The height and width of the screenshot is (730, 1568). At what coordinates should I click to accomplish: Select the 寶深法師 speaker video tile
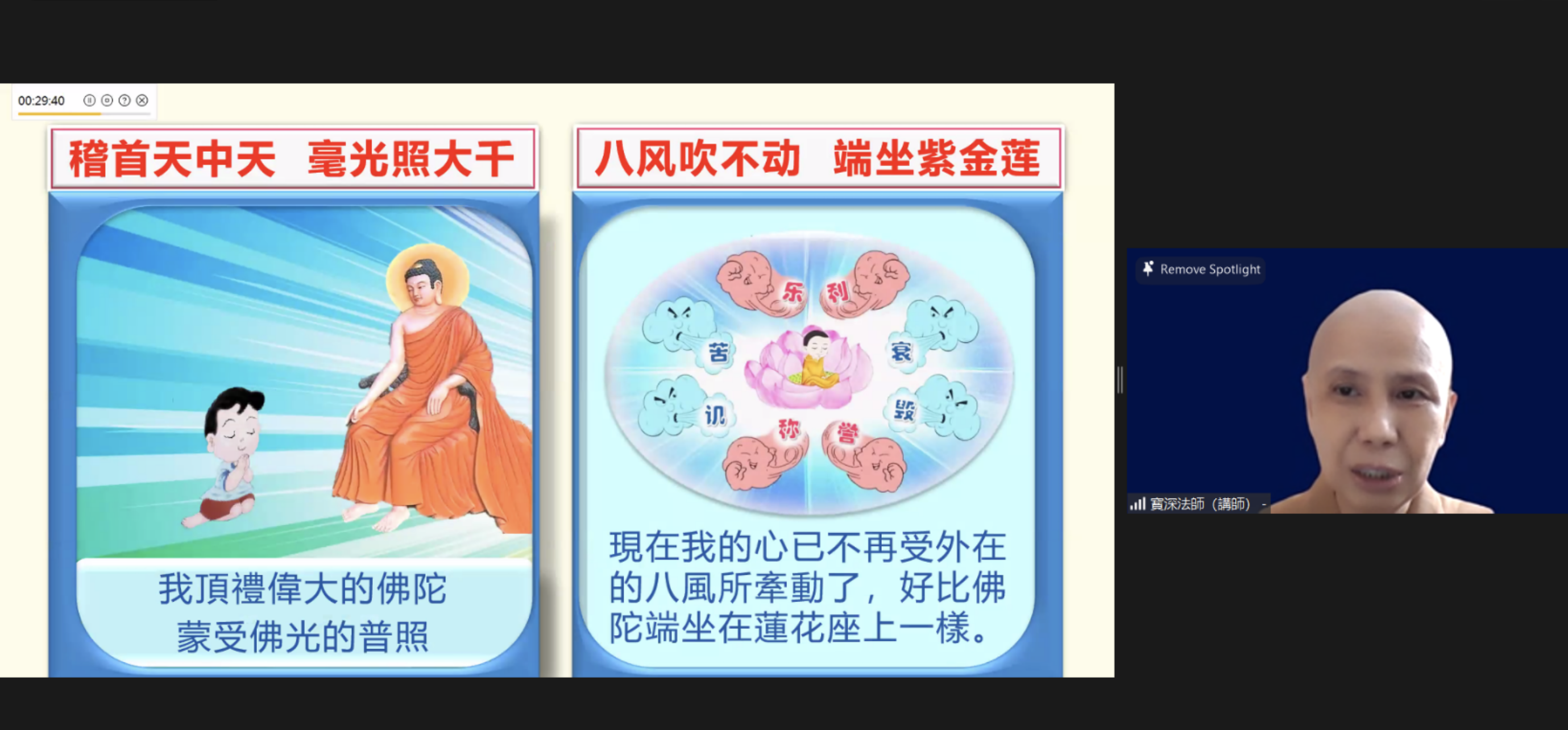click(x=1346, y=389)
